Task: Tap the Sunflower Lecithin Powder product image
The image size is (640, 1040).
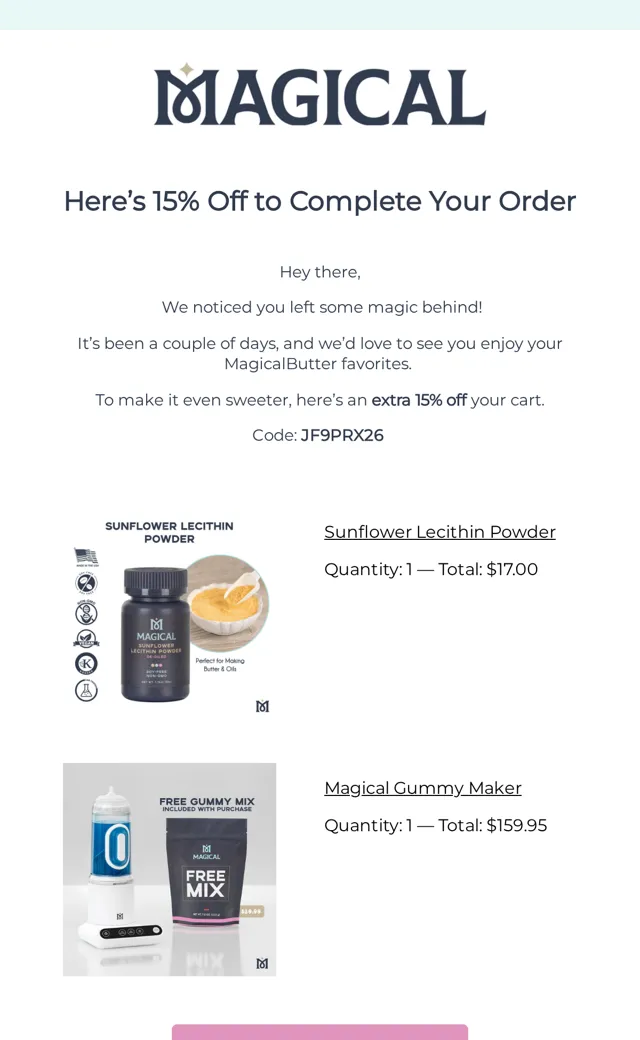Action: [170, 614]
